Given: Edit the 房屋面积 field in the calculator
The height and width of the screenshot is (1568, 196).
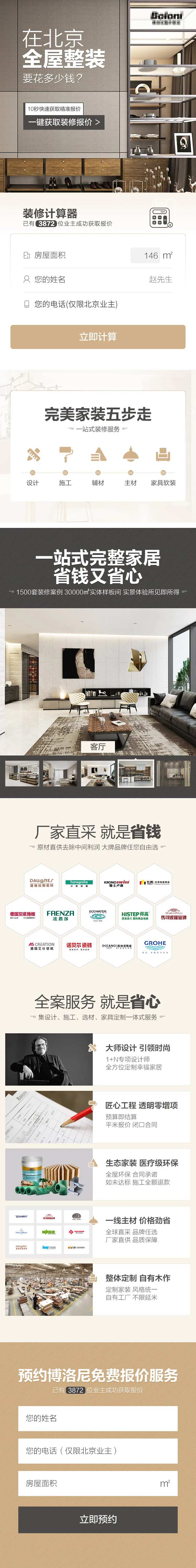Looking at the screenshot, I should click(98, 255).
